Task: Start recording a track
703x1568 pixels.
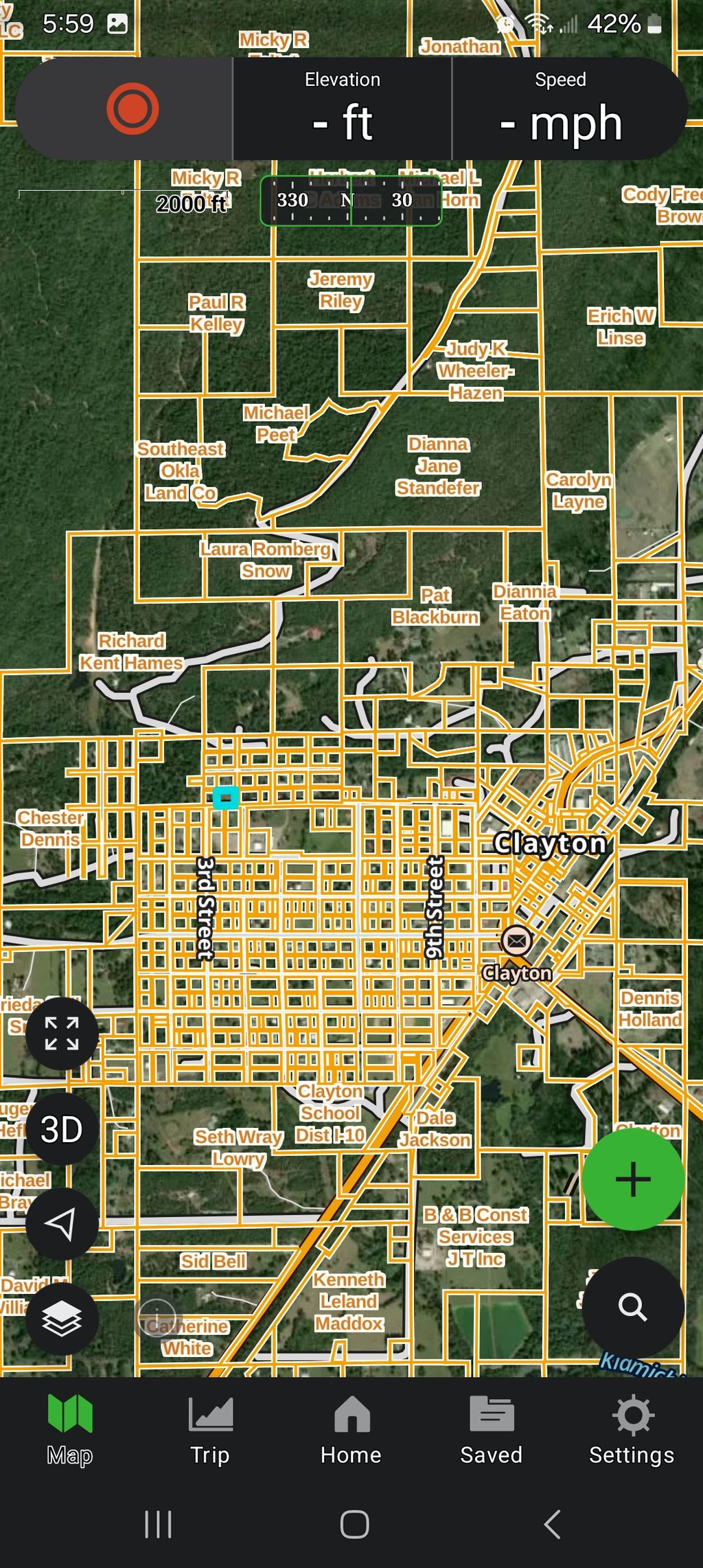Action: pos(132,109)
